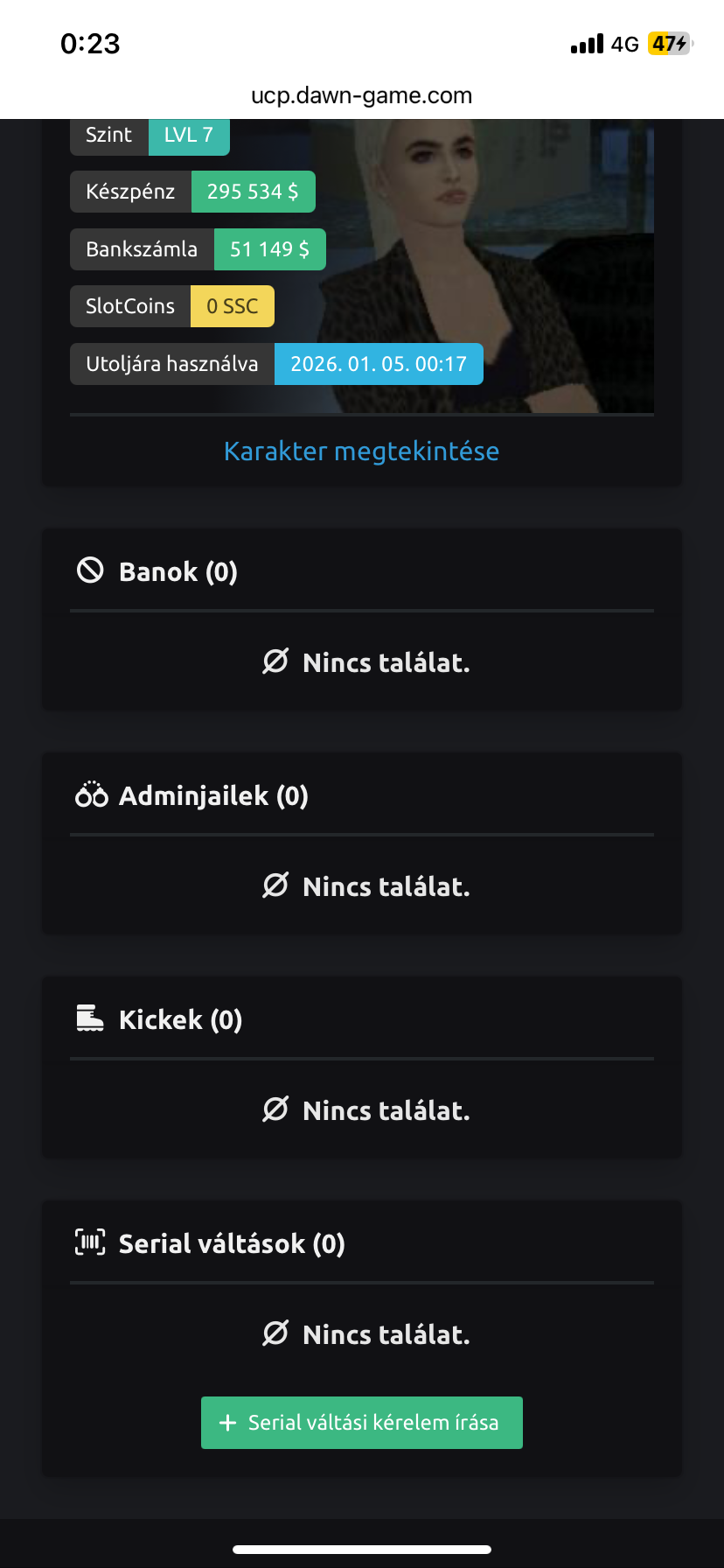Click the ban circle icon beside Banok
This screenshot has height=1568, width=724.
[91, 570]
